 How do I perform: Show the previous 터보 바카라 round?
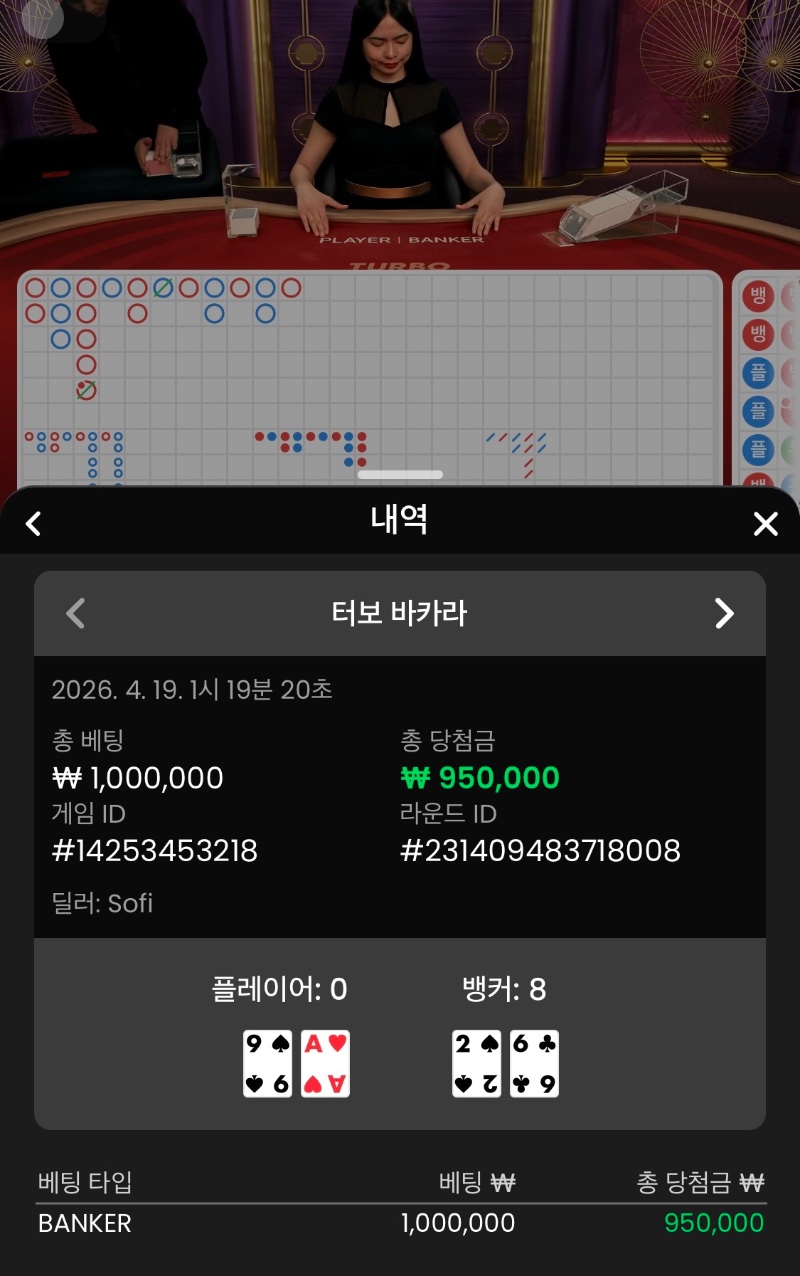coord(76,613)
